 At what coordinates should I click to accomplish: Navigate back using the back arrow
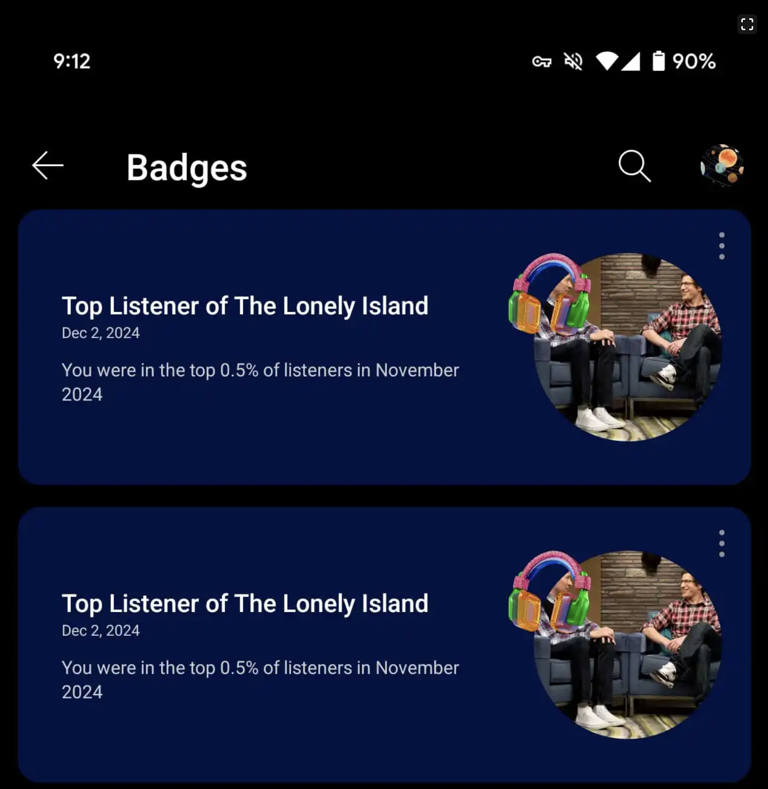pyautogui.click(x=47, y=166)
